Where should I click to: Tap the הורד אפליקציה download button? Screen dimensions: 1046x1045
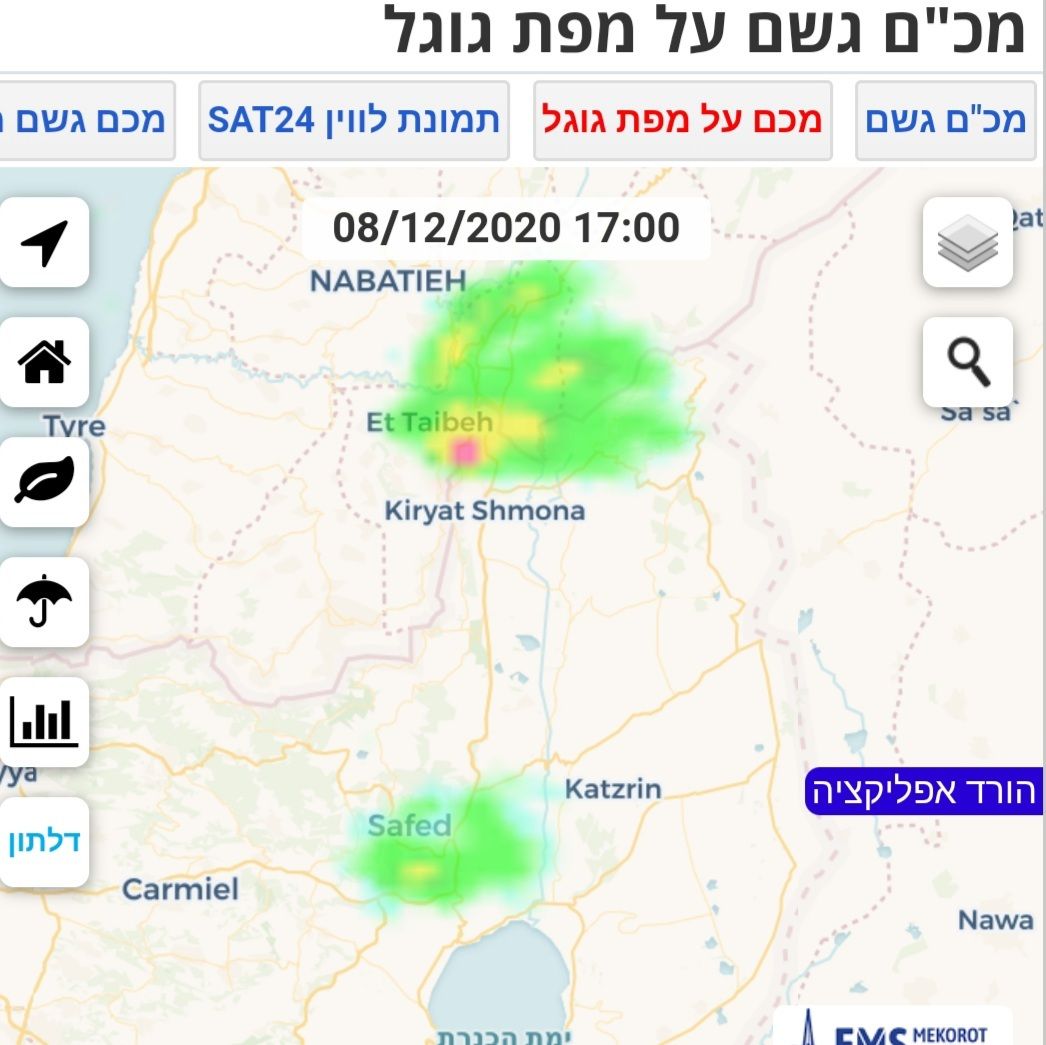[923, 791]
